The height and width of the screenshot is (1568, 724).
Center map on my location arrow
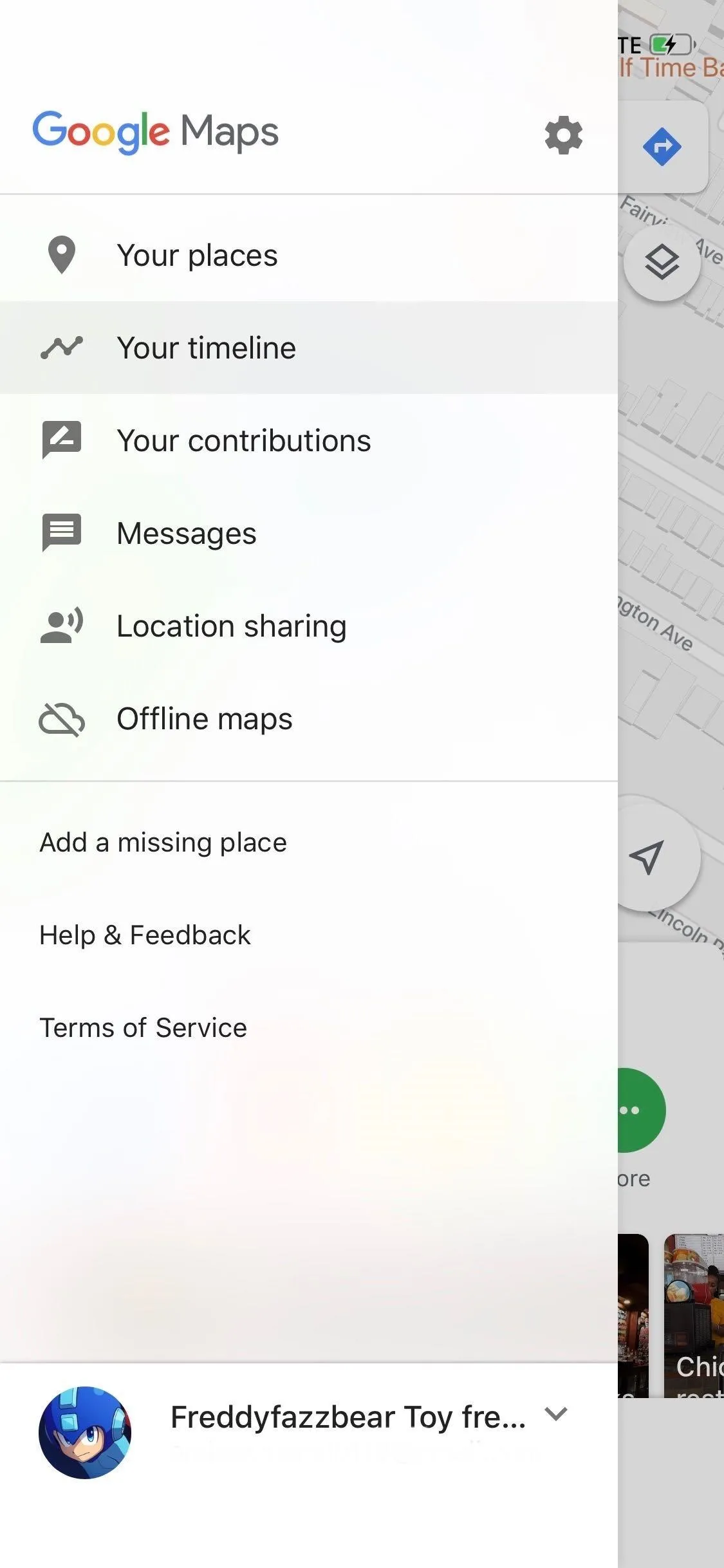647,857
